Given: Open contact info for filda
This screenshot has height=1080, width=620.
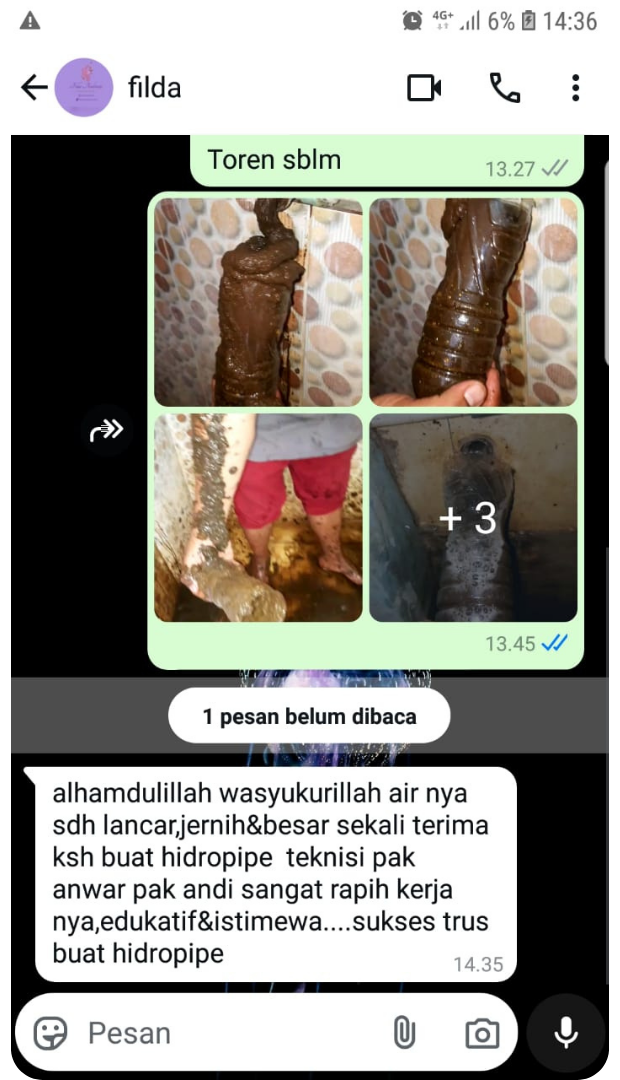Looking at the screenshot, I should point(154,88).
